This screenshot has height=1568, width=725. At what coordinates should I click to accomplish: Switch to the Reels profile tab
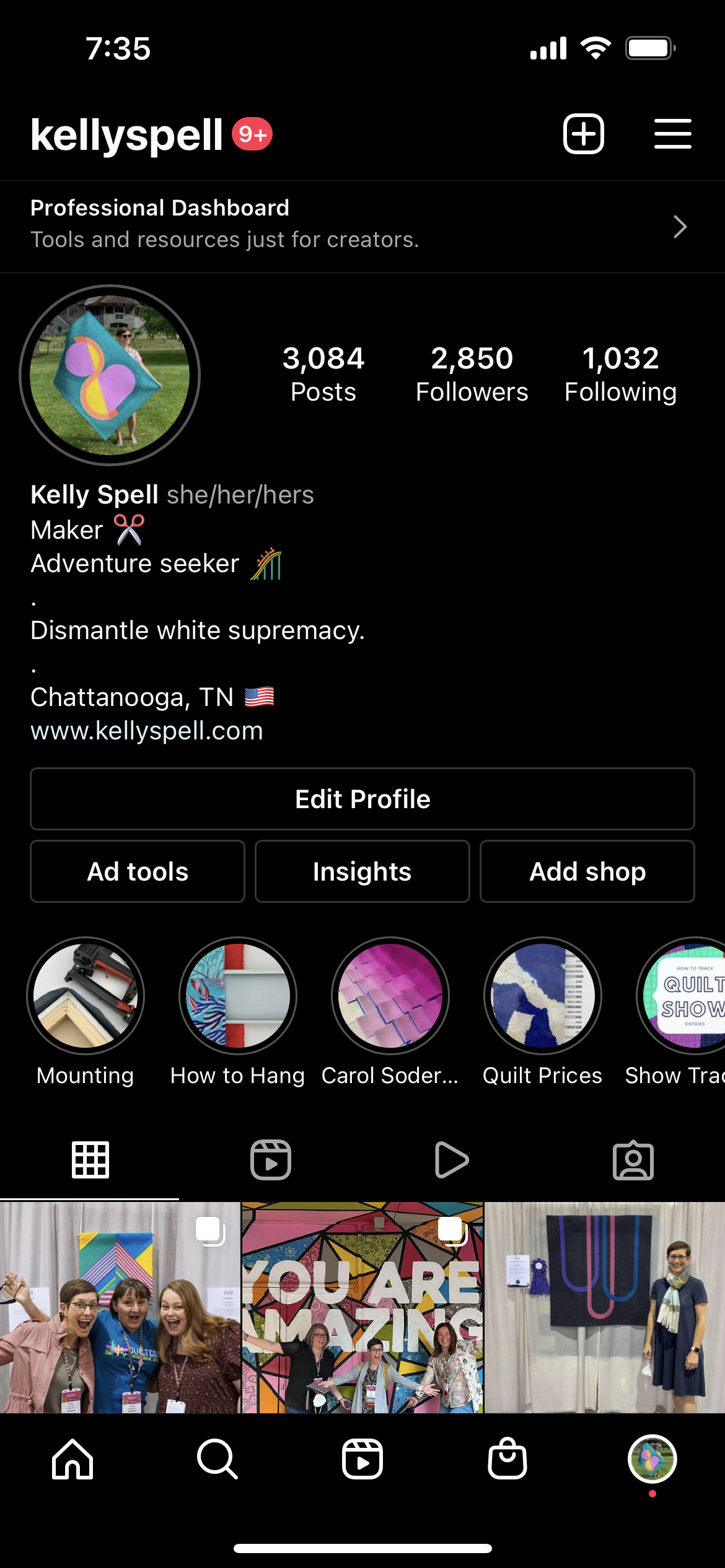[271, 1160]
